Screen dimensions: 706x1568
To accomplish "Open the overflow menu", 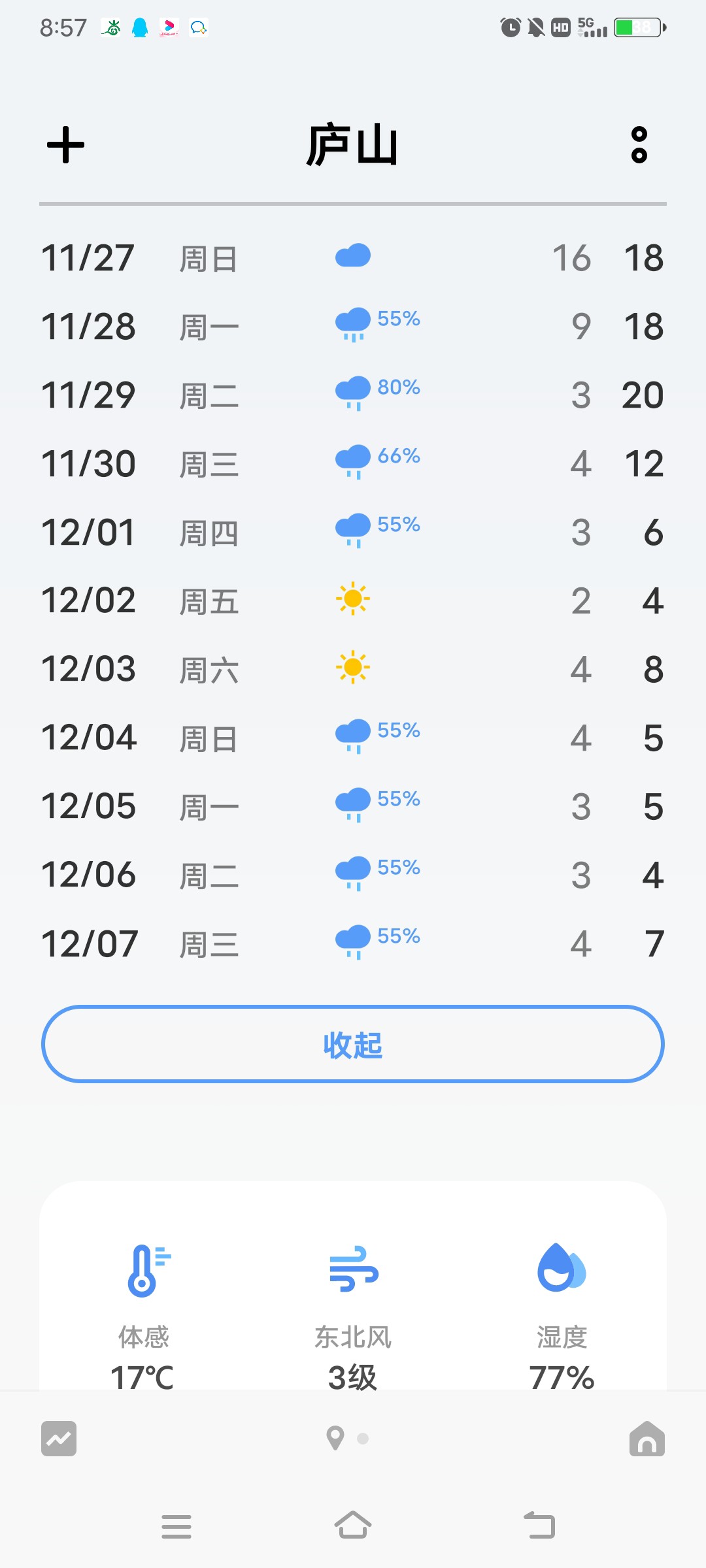I will pyautogui.click(x=639, y=144).
